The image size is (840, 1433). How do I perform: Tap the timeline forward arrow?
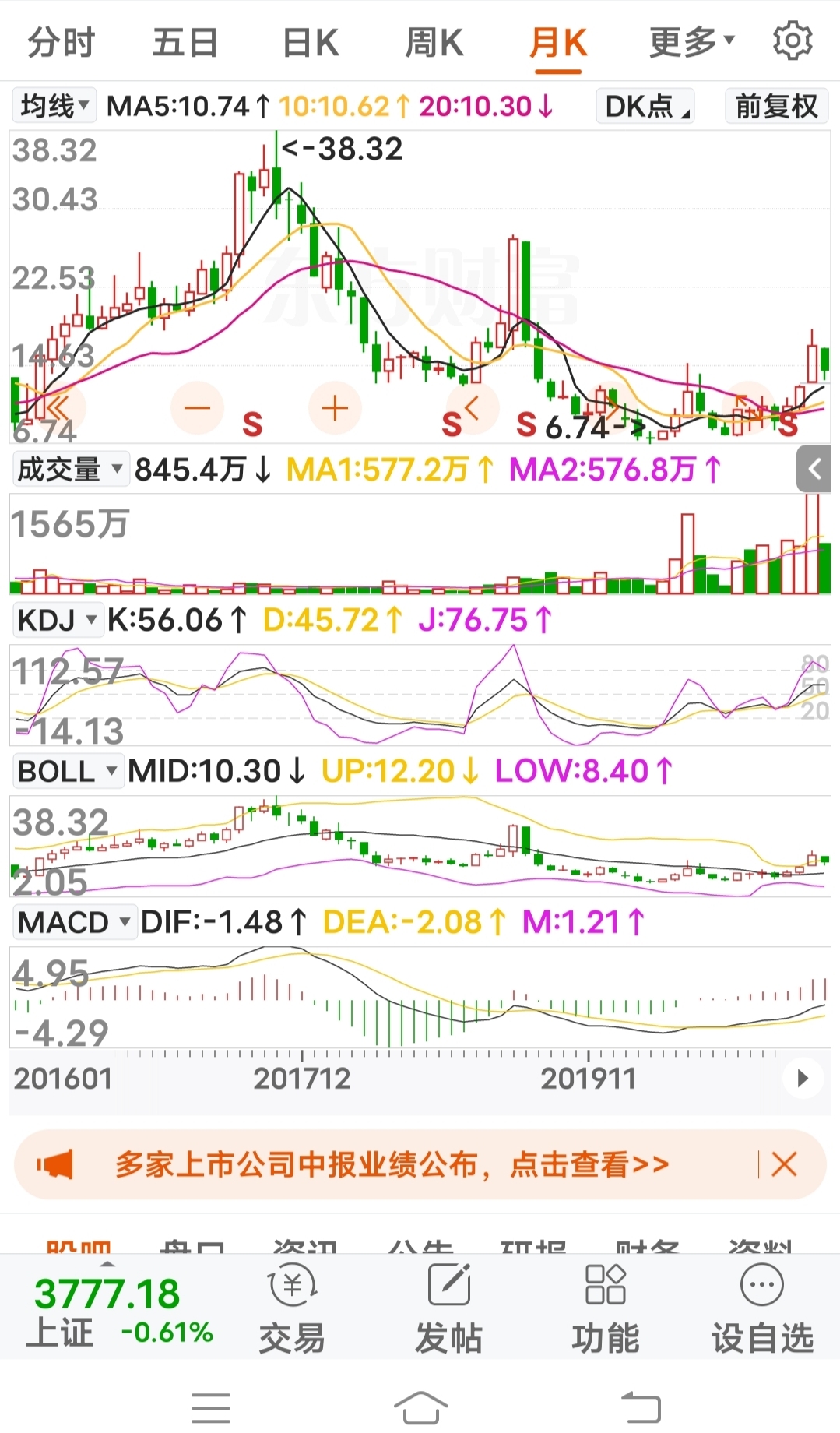click(x=802, y=1079)
